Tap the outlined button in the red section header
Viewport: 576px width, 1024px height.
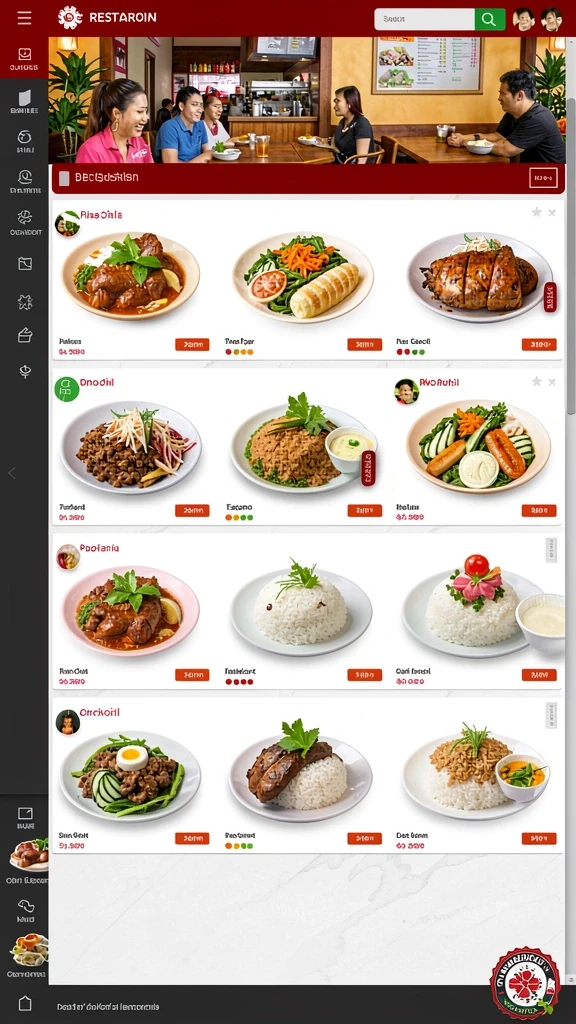[x=543, y=178]
